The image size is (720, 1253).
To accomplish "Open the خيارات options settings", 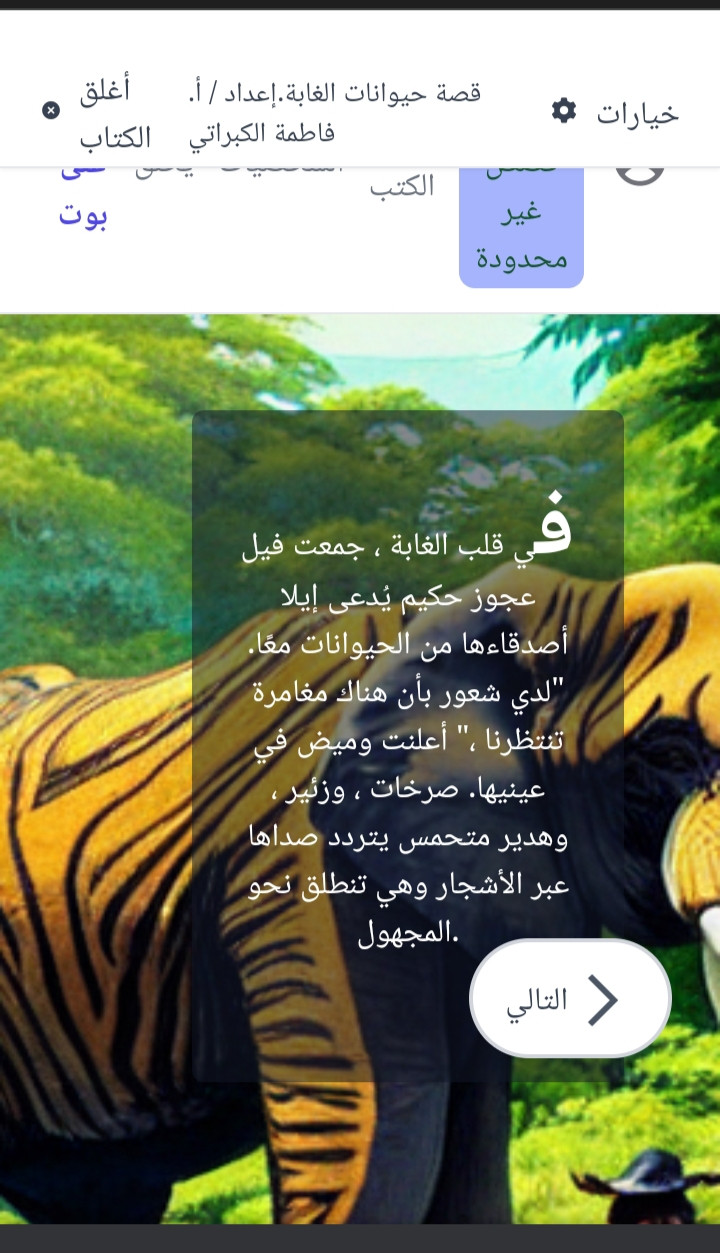I will [615, 112].
